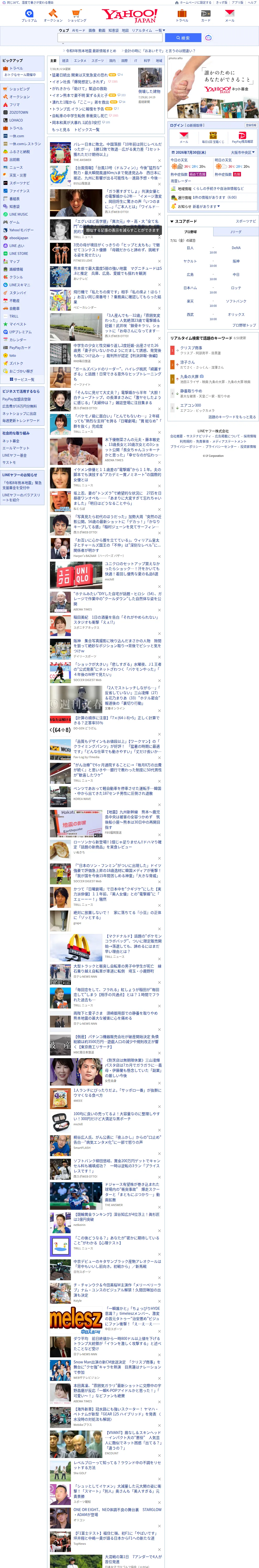This screenshot has height=1568, width=259.
Task: Open the メール icon in the header
Action: tap(229, 16)
